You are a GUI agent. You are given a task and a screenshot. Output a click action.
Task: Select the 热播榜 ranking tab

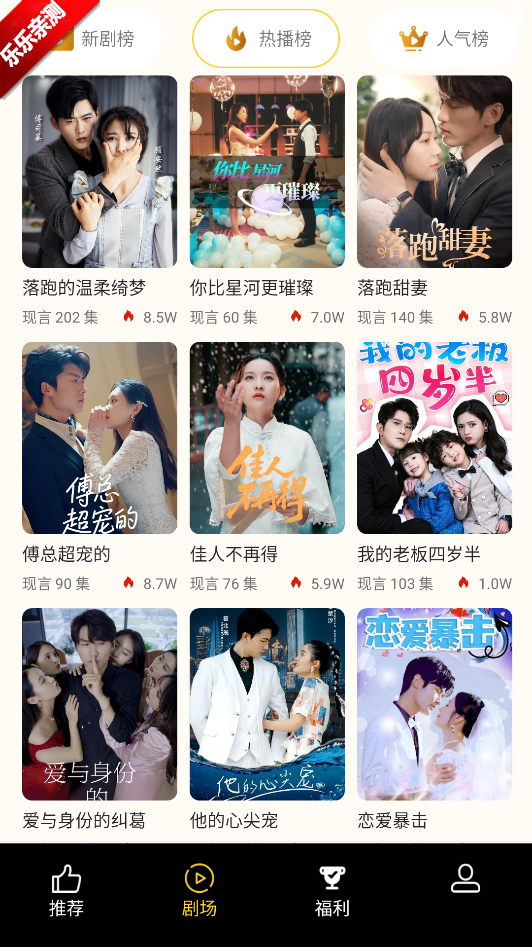point(266,39)
